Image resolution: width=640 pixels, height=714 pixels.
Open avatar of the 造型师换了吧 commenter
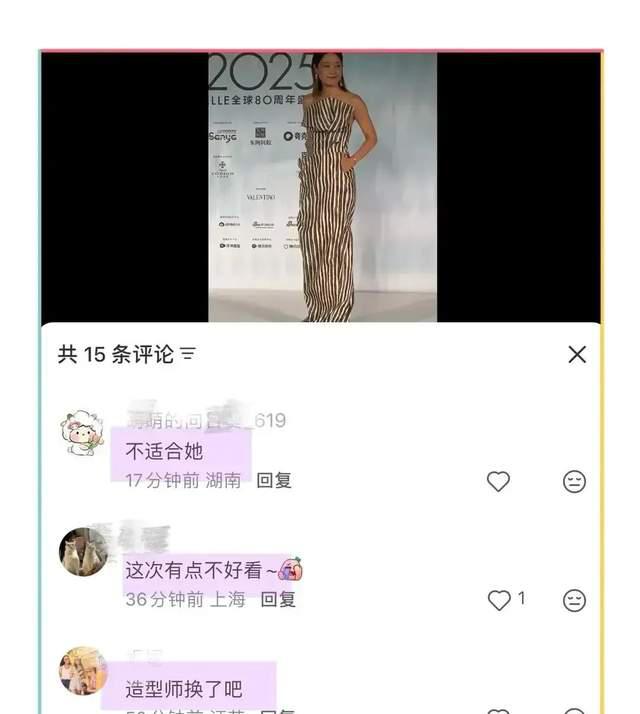pyautogui.click(x=82, y=670)
